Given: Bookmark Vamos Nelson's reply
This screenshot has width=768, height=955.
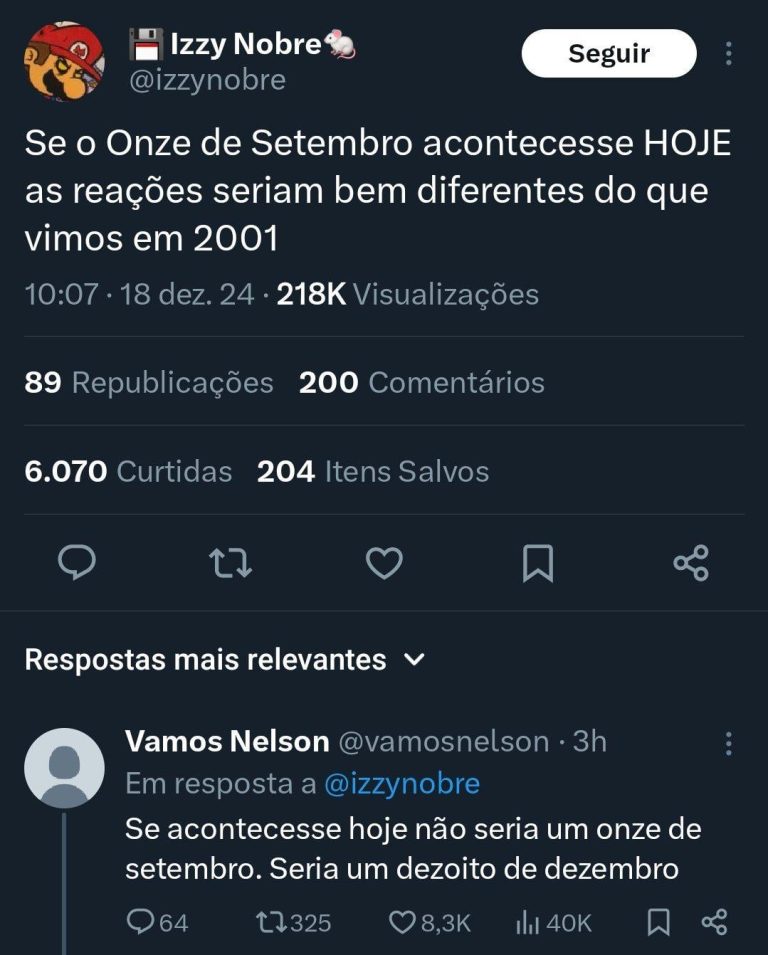Looking at the screenshot, I should 658,922.
